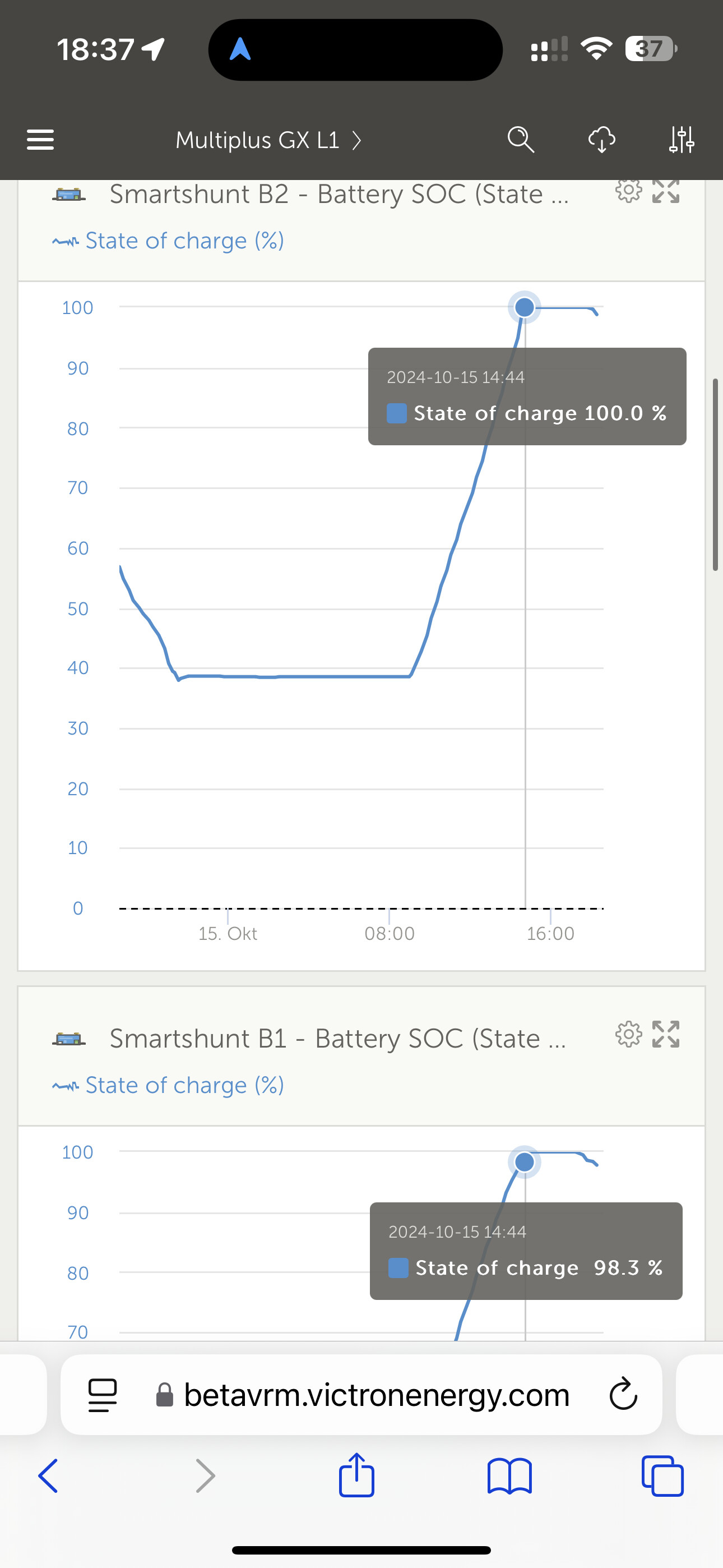Expand Smartshunt B1 chart to fullscreen
The image size is (723, 1568).
[x=666, y=1034]
